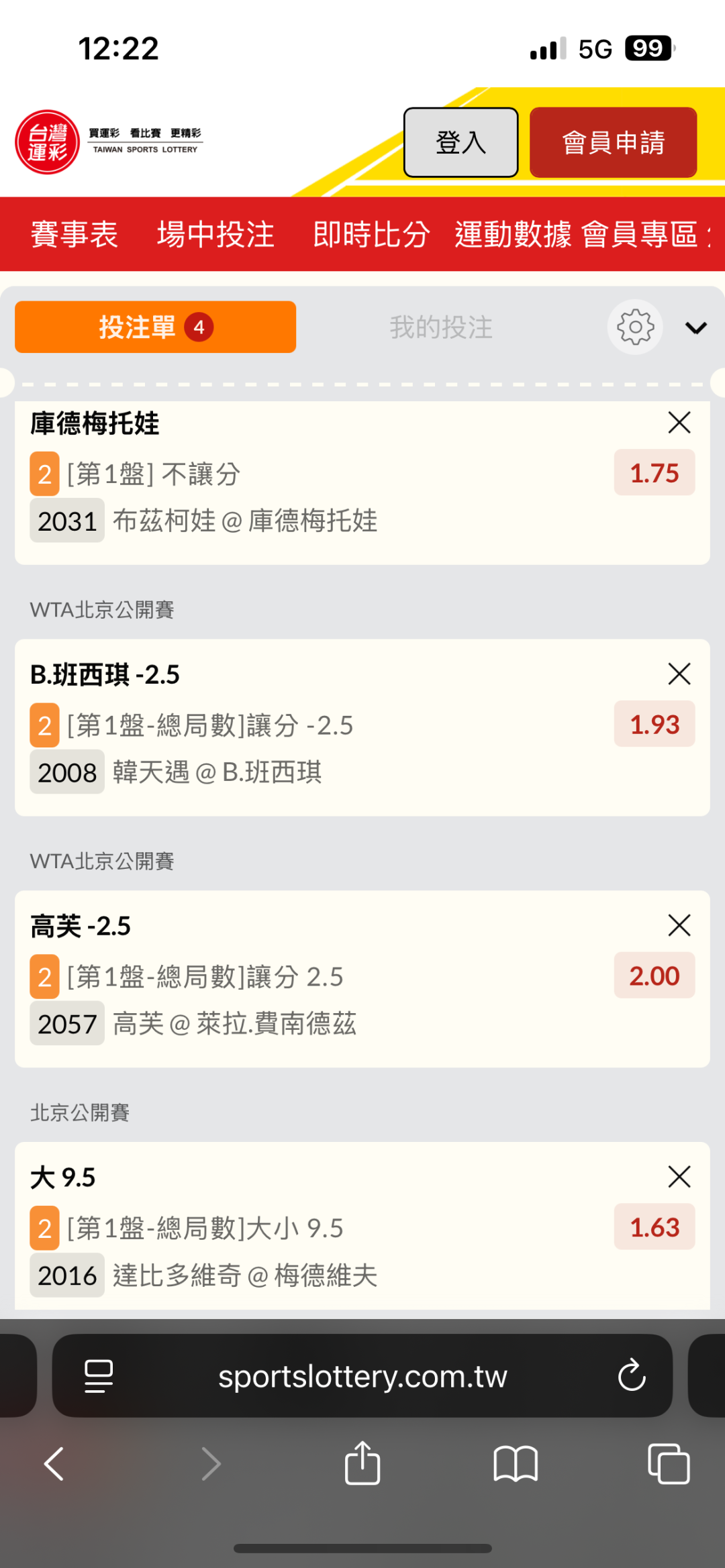The height and width of the screenshot is (1568, 725).
Task: Collapse the bet slip with the chevron
Action: (695, 327)
